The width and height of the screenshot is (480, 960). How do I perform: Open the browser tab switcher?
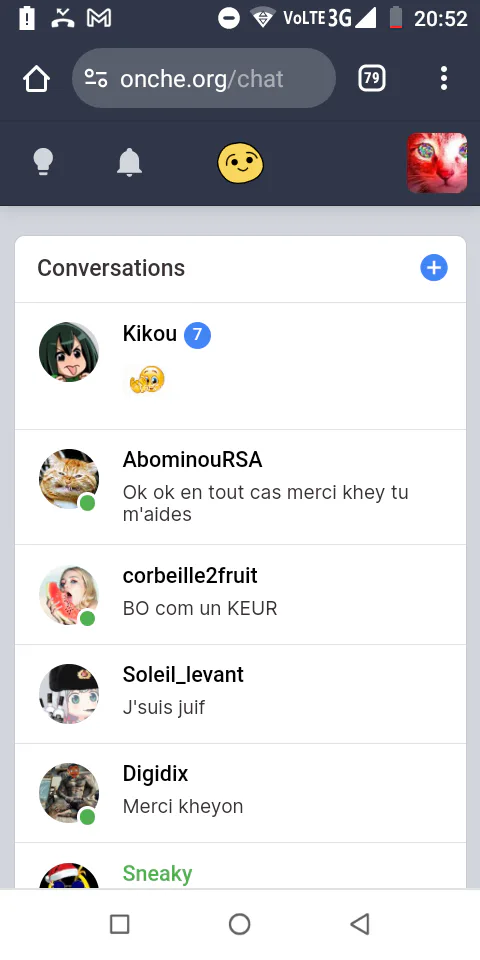372,78
